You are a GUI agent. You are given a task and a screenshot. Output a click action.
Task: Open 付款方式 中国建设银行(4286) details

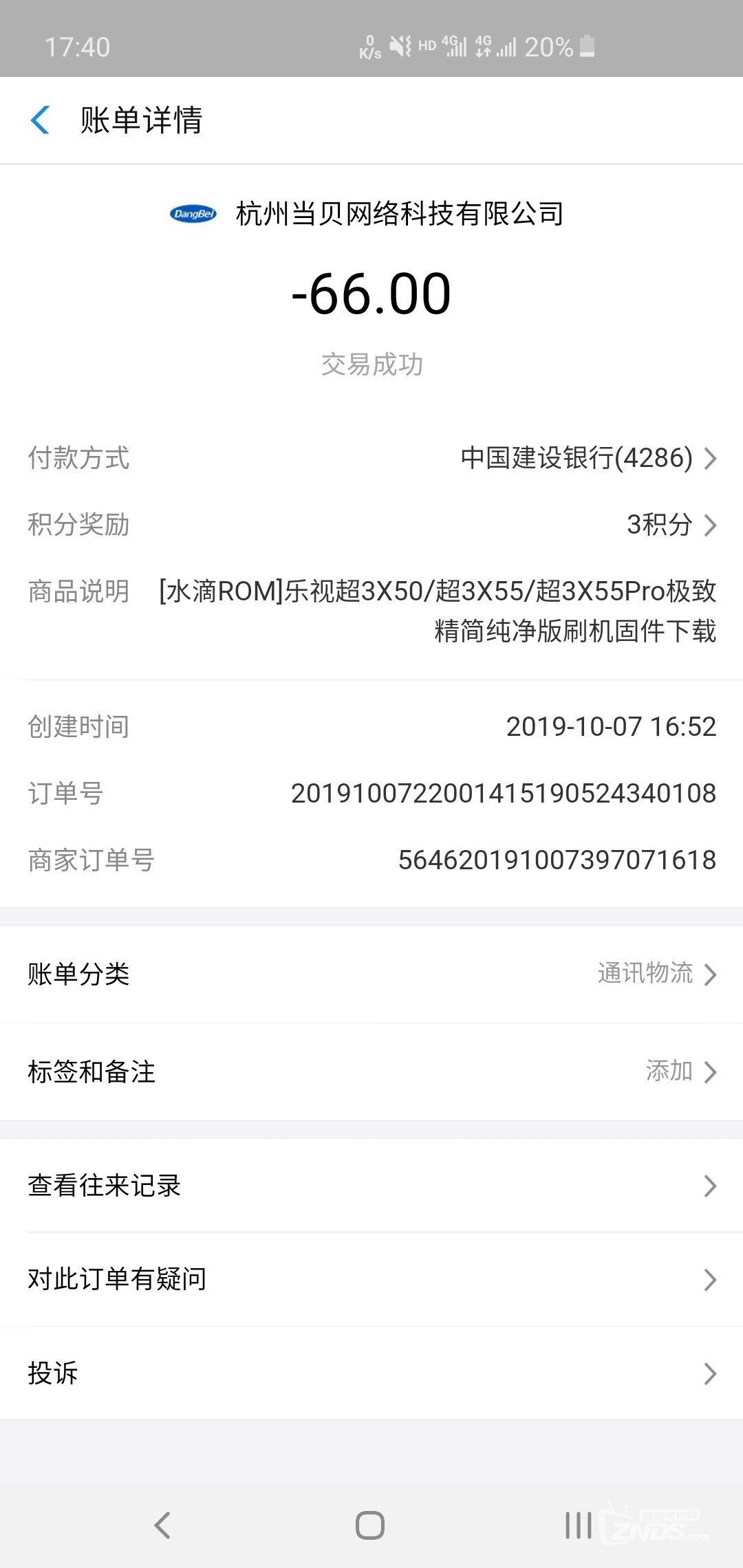[588, 458]
